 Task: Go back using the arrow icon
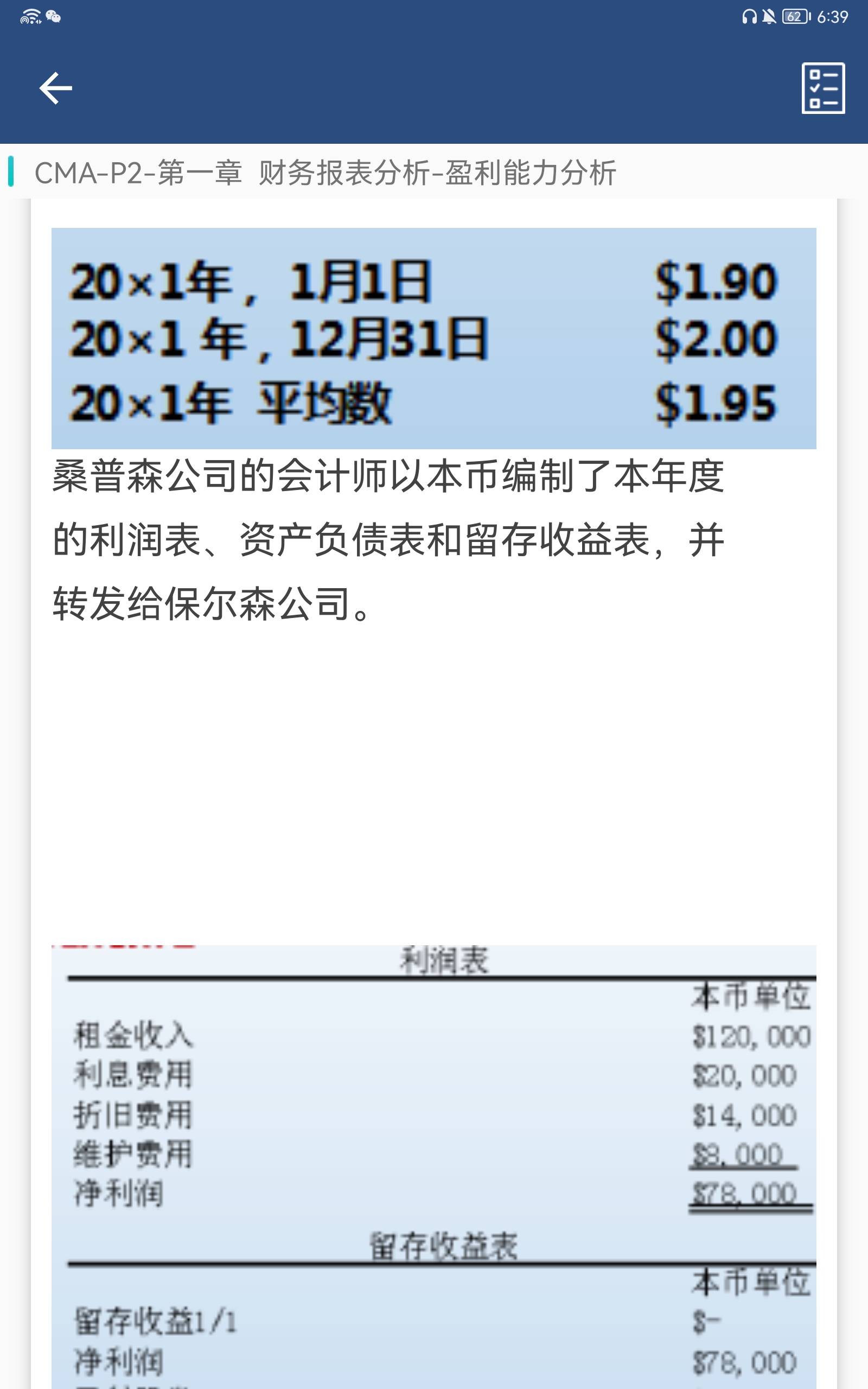[x=55, y=88]
